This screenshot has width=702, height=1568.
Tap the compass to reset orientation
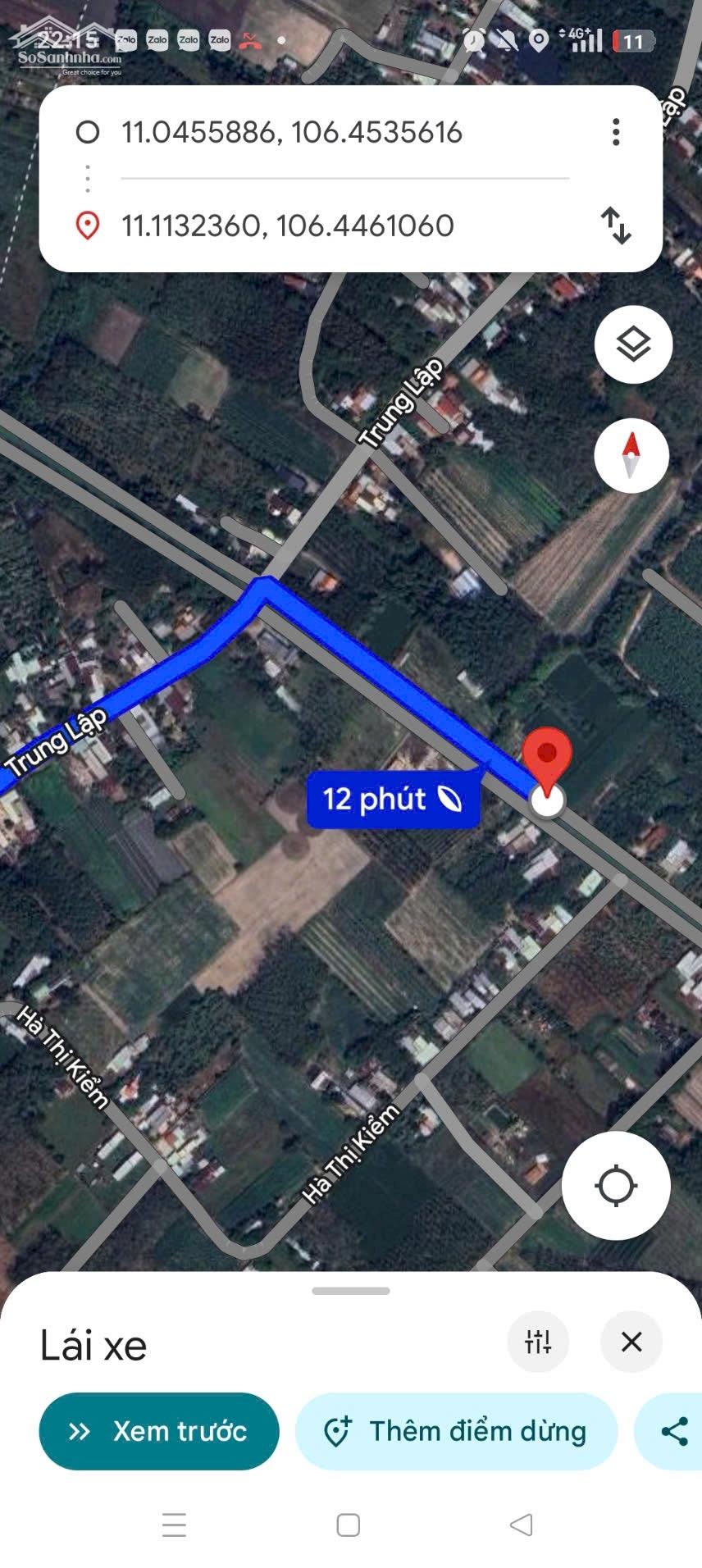(631, 456)
